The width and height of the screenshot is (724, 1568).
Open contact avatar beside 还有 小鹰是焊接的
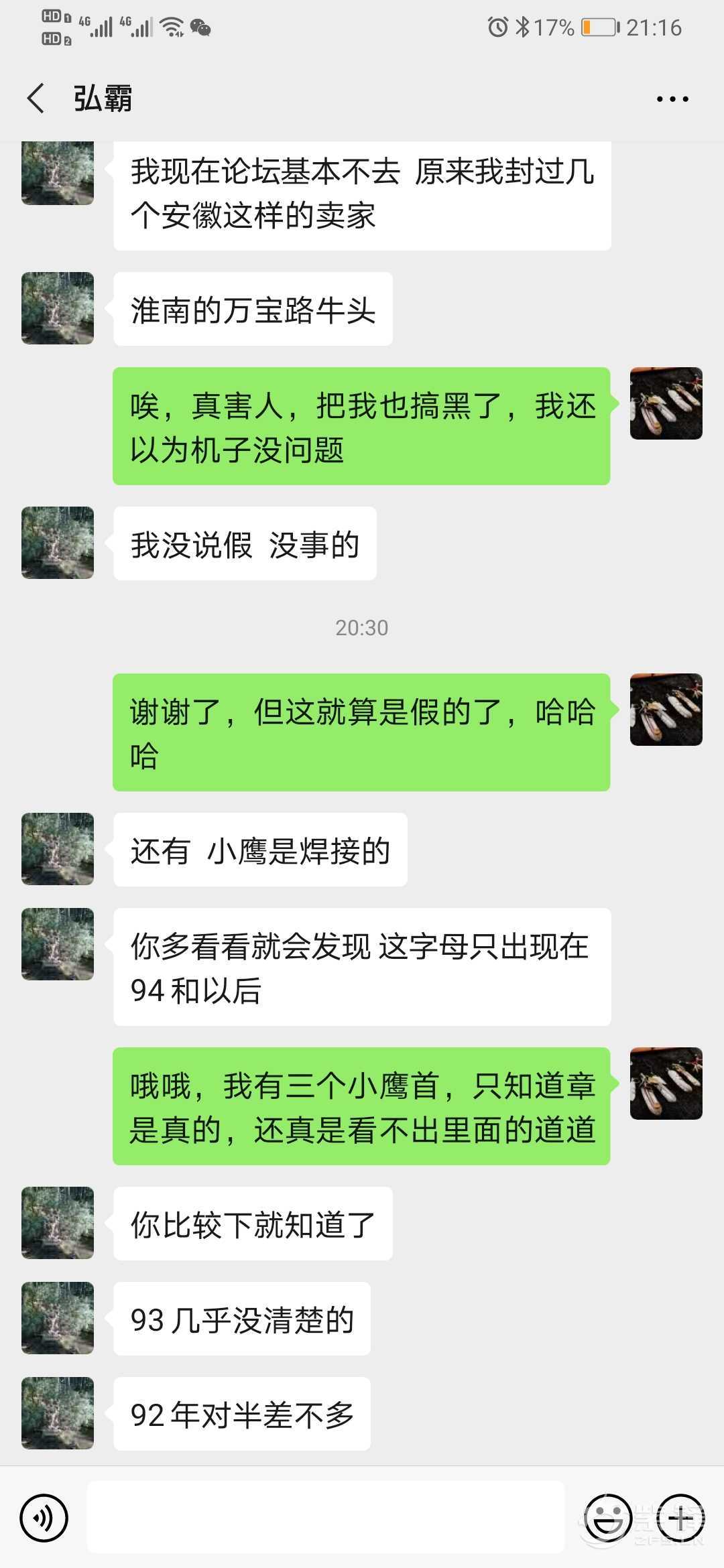click(58, 849)
